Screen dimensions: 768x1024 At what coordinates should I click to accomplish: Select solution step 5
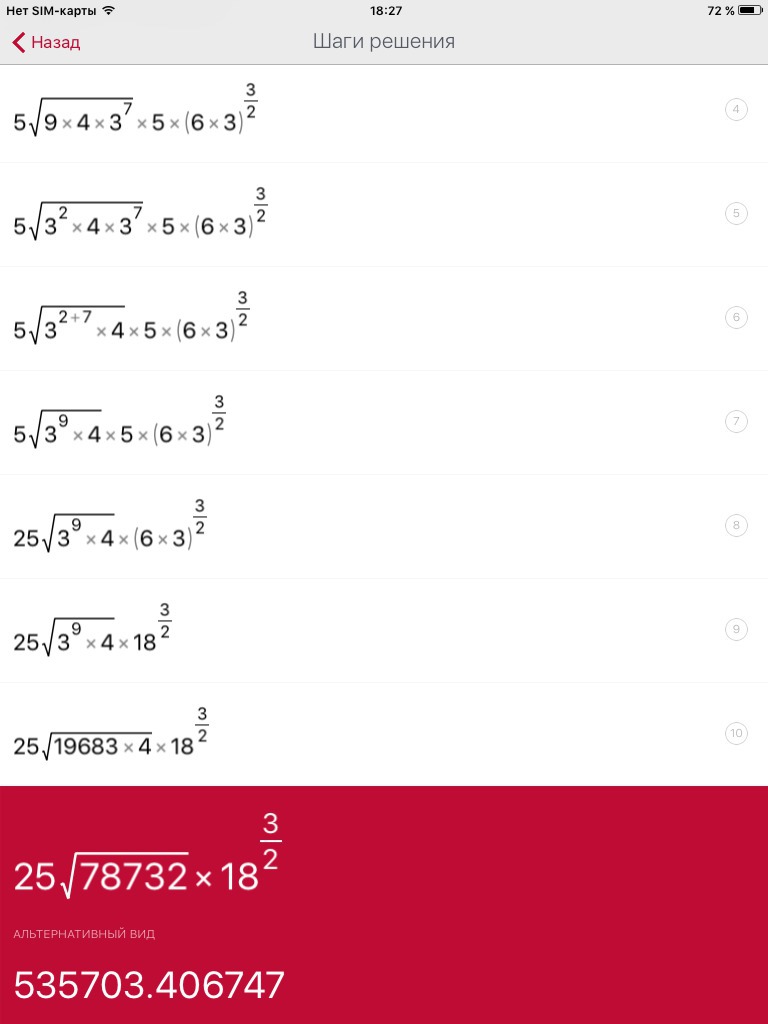(384, 215)
